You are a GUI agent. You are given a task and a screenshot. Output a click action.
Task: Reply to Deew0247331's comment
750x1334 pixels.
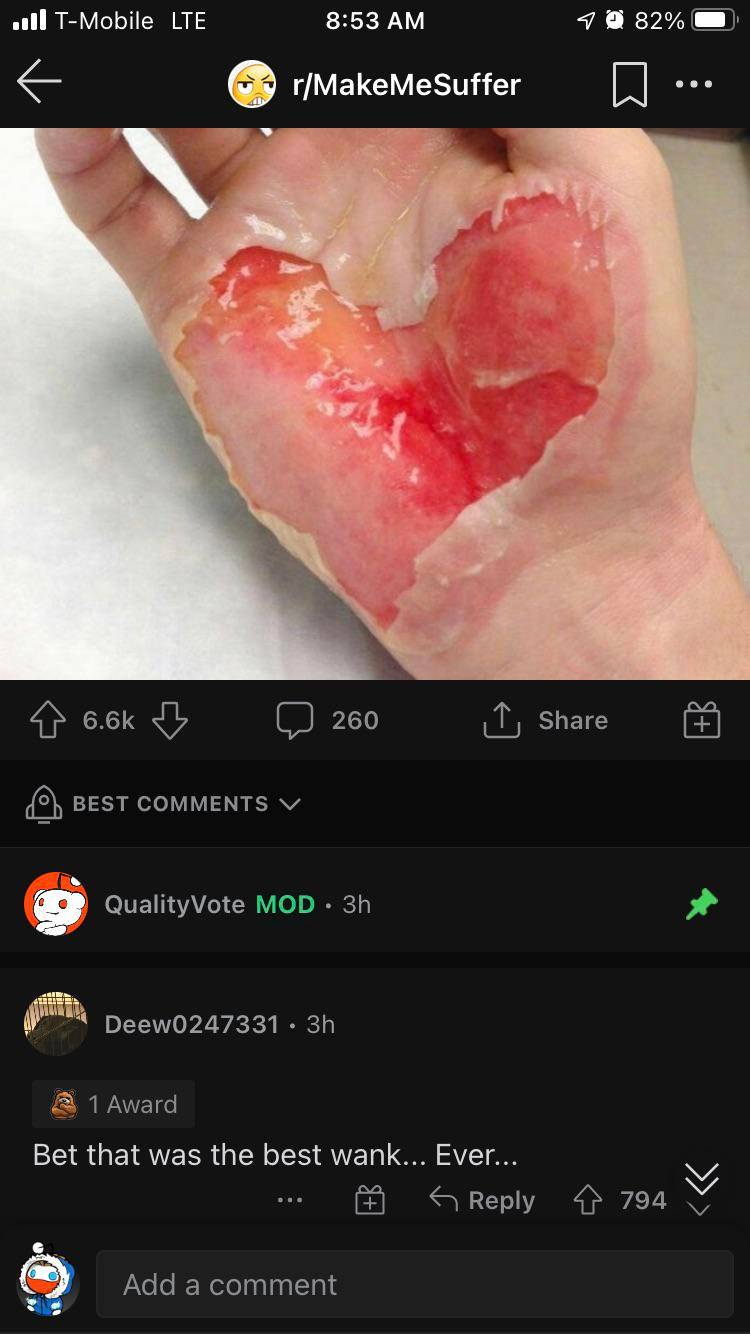click(483, 1200)
